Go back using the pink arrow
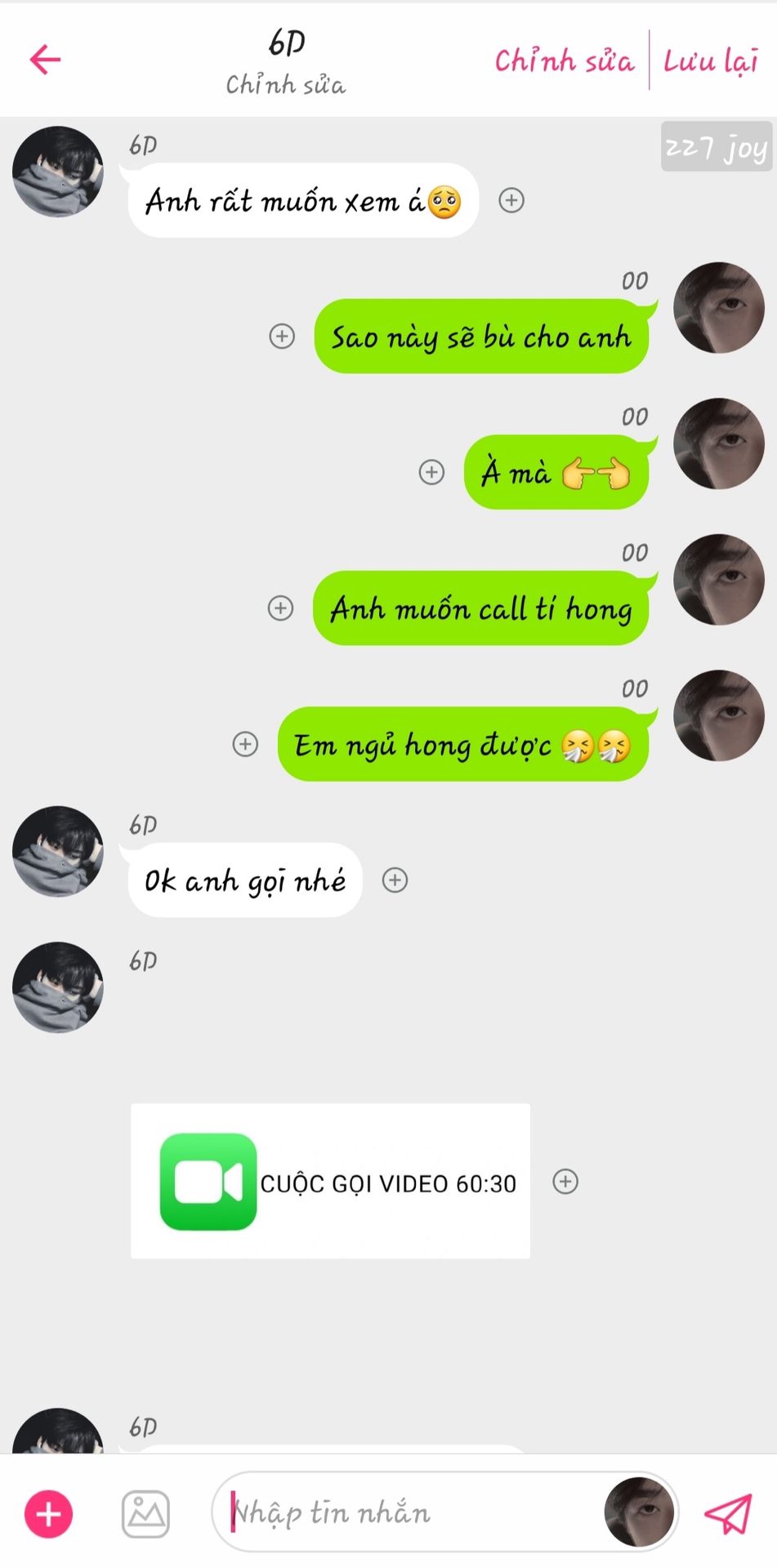777x1568 pixels. pos(46,60)
